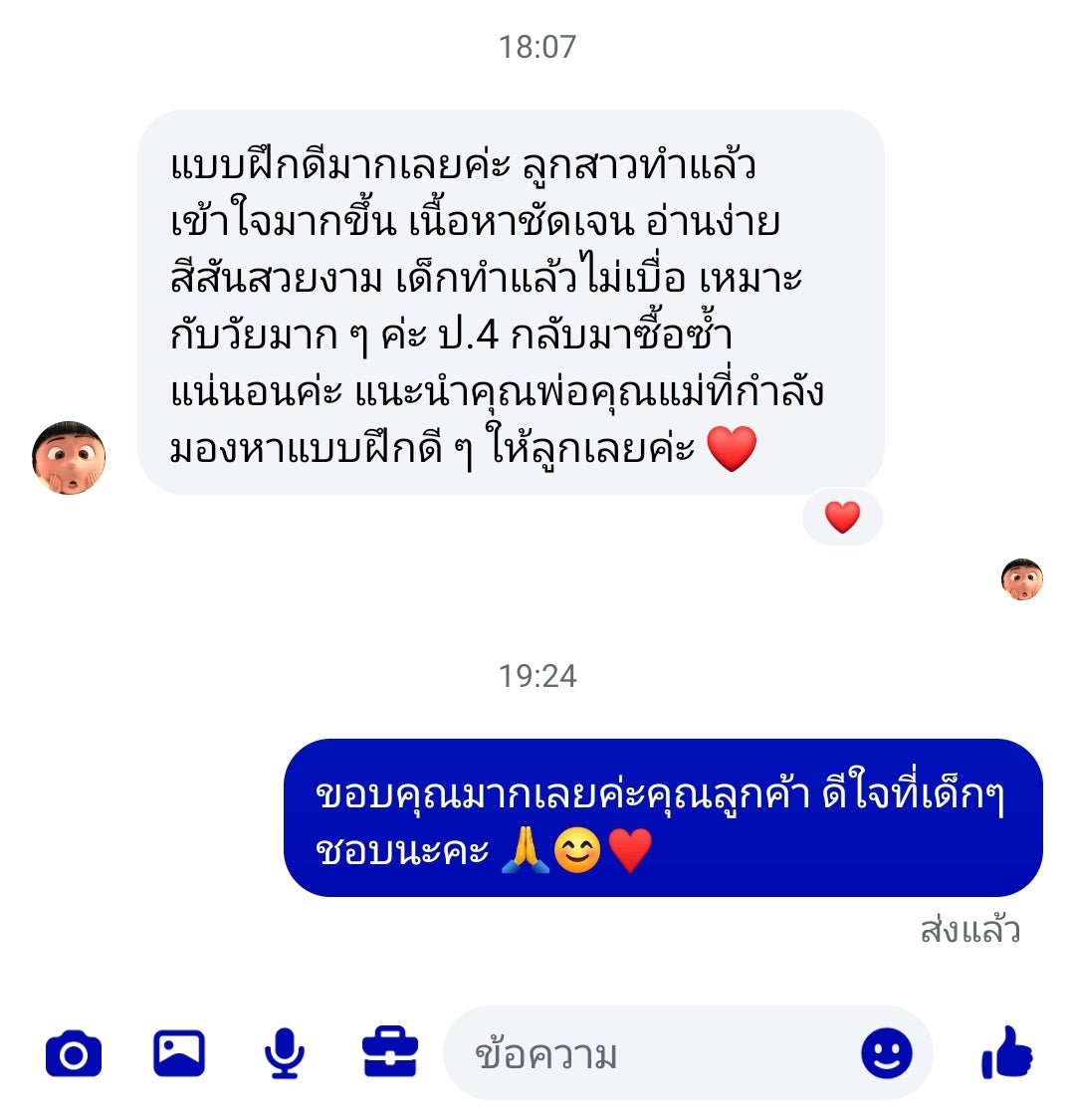View the heart reaction on the review message
This screenshot has width=1074, height=1120.
click(842, 517)
